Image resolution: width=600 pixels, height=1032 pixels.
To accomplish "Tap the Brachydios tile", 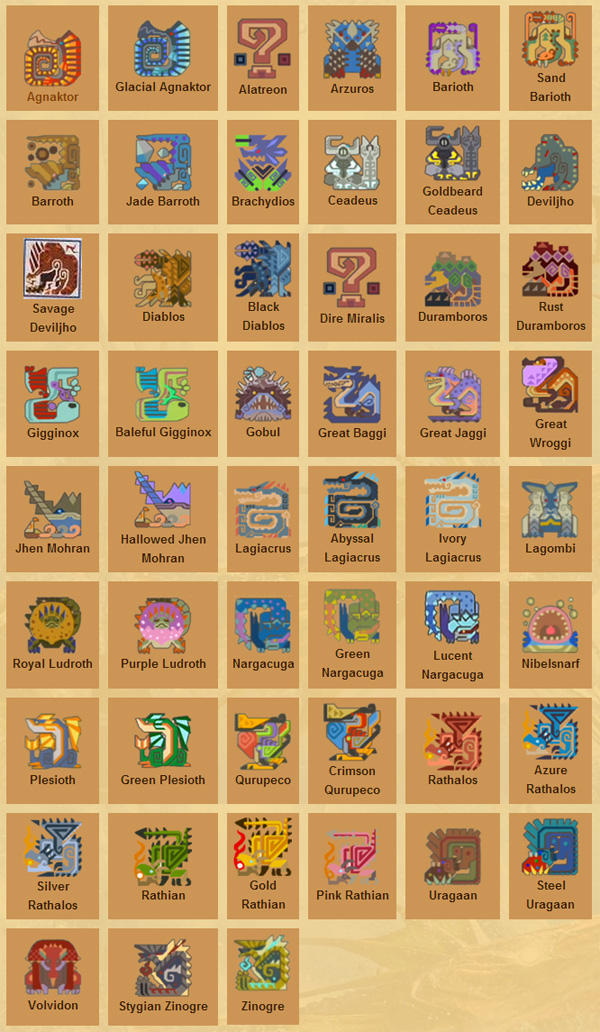I will coord(263,172).
